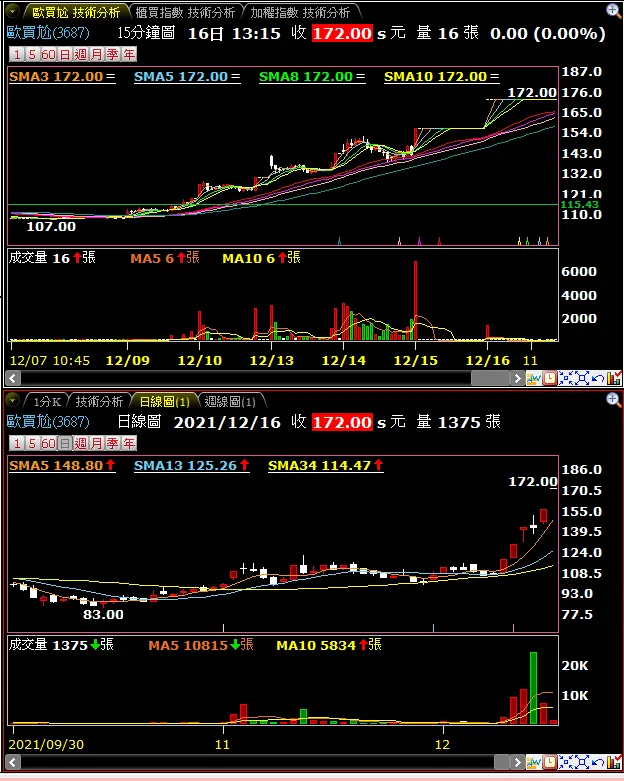
Task: Tap the zoom magnifier on the daily chart
Action: [x=612, y=400]
